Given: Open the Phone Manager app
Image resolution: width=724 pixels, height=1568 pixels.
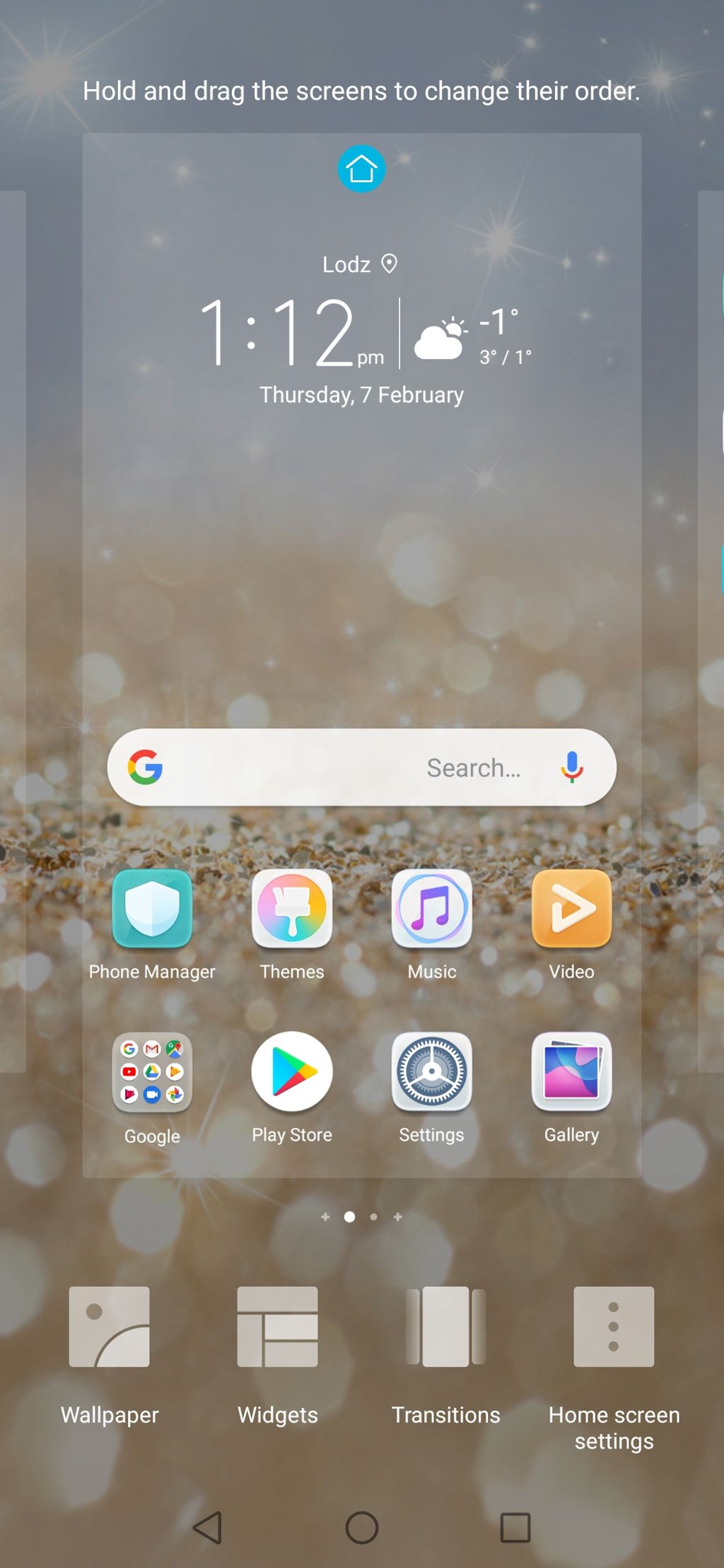Looking at the screenshot, I should [152, 909].
